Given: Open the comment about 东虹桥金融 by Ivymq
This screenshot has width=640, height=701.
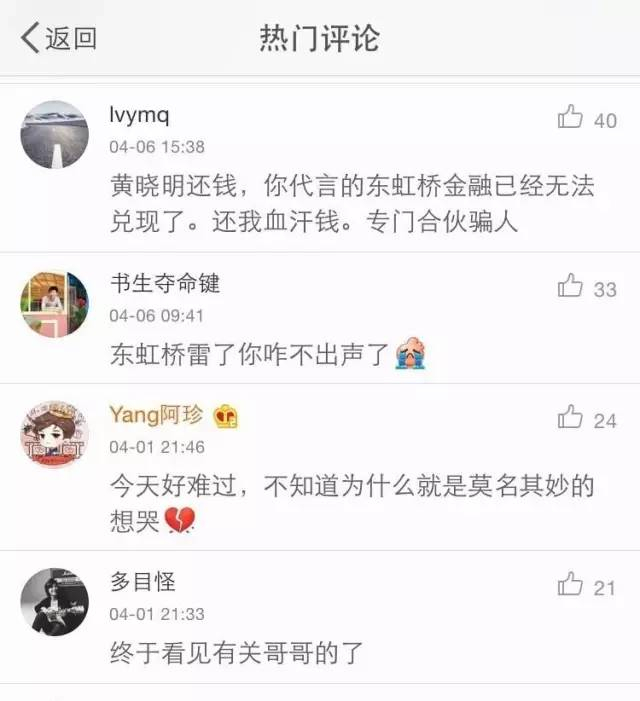Looking at the screenshot, I should pos(352,203).
